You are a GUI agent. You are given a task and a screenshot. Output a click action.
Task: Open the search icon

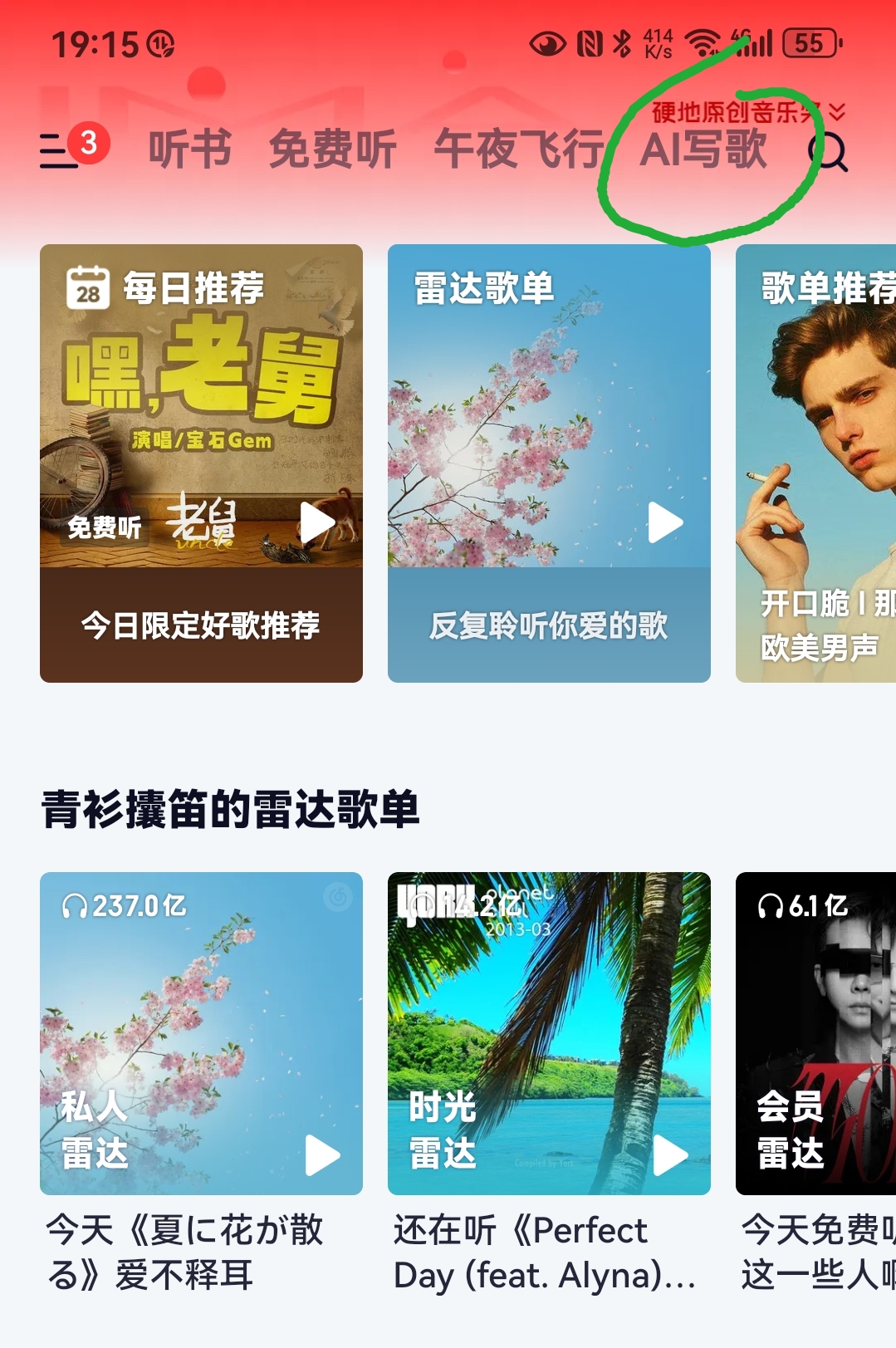pyautogui.click(x=828, y=152)
